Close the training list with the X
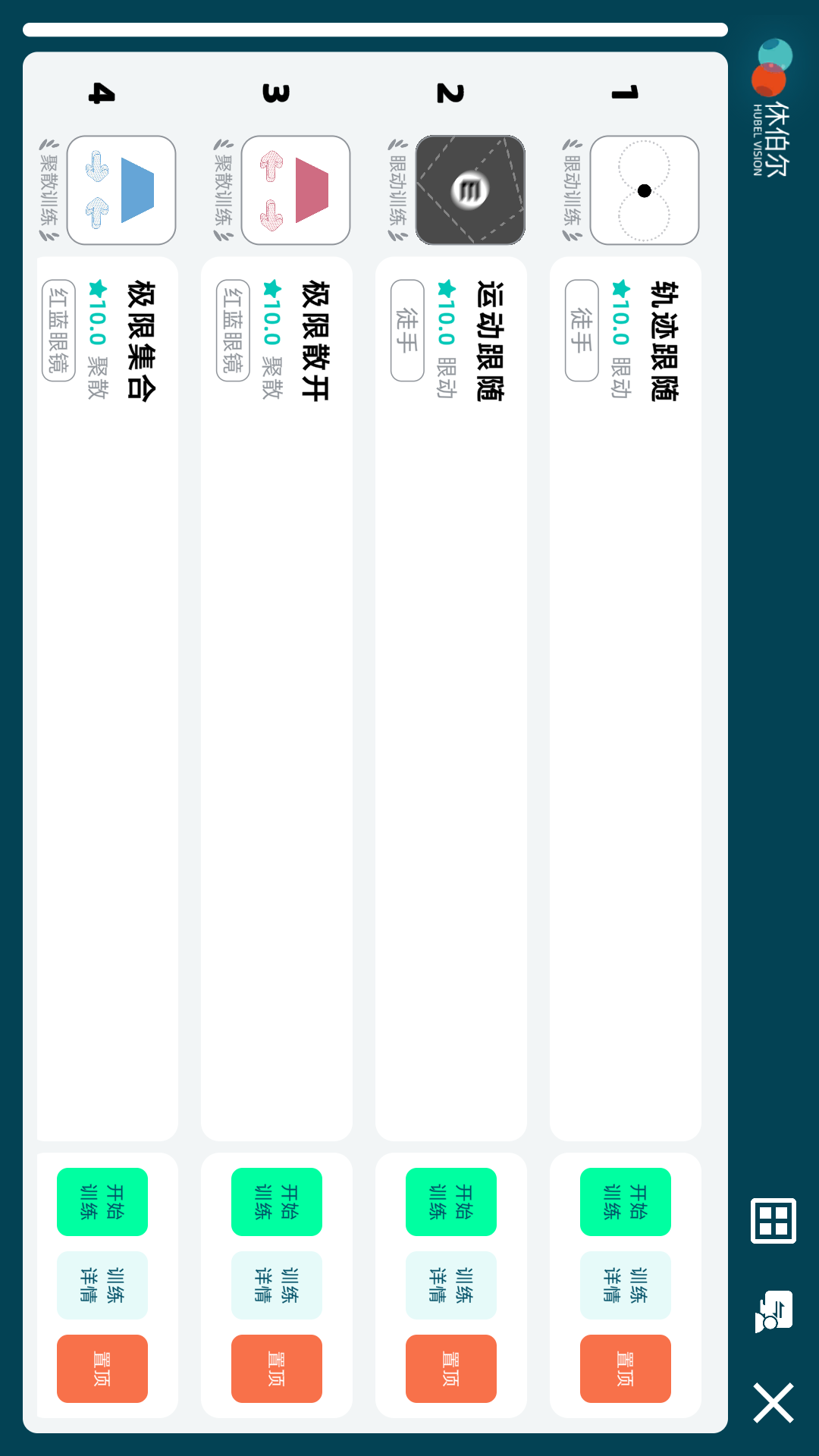Screen dimensions: 819x1456 pos(773,1403)
